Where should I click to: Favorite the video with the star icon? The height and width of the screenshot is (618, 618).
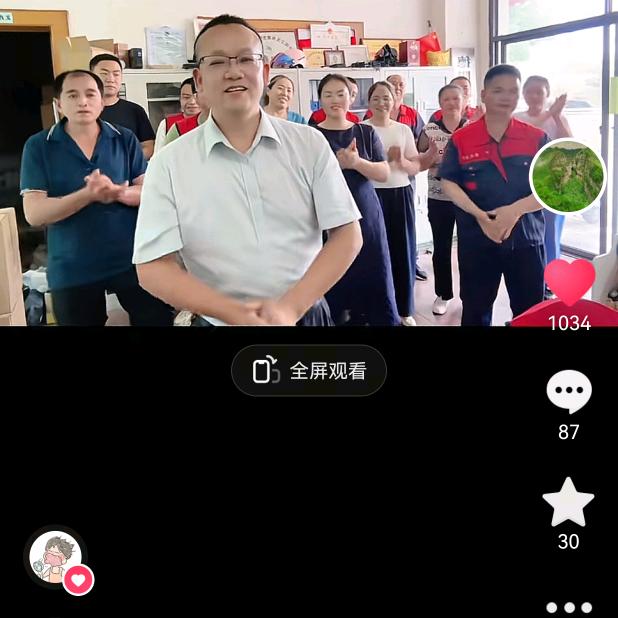(568, 502)
